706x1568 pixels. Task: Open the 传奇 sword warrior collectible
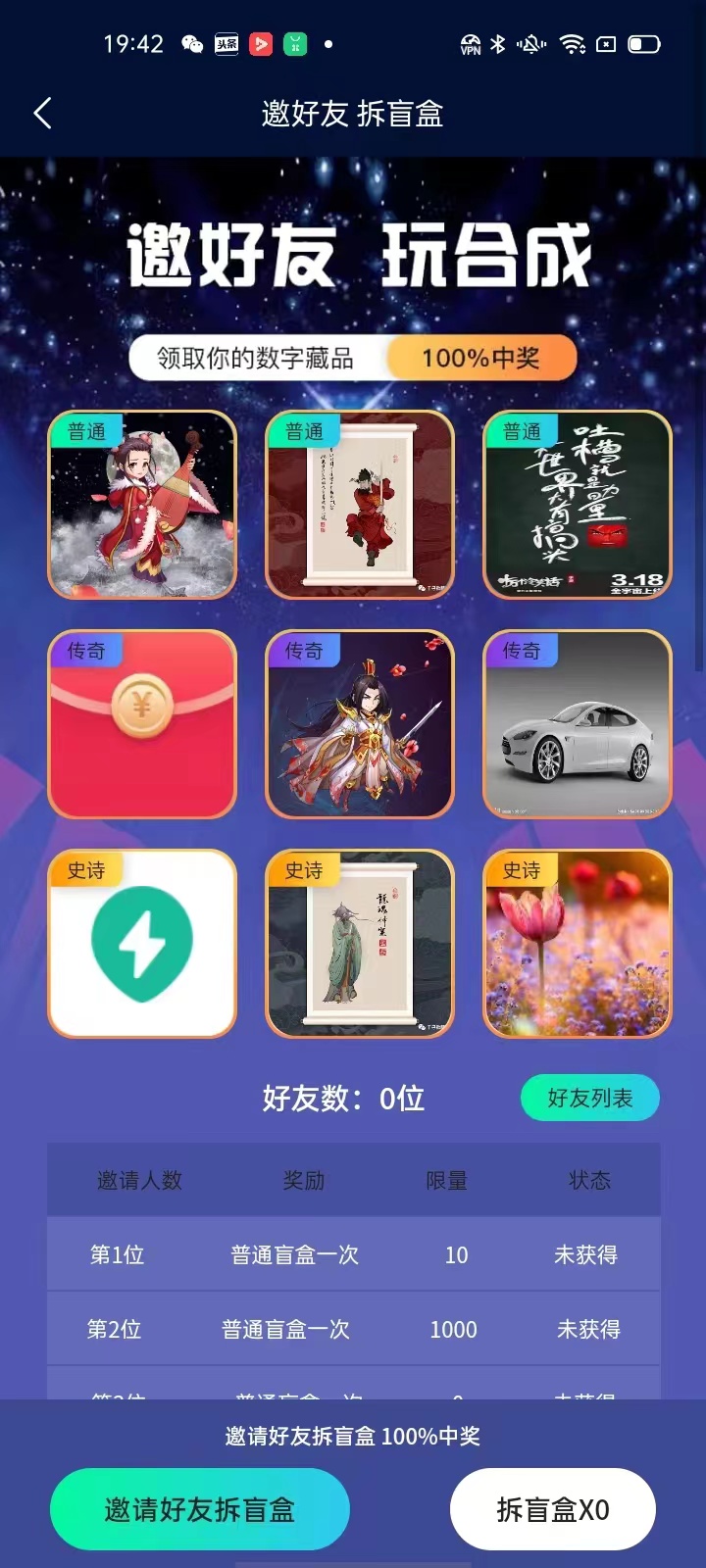pos(360,724)
